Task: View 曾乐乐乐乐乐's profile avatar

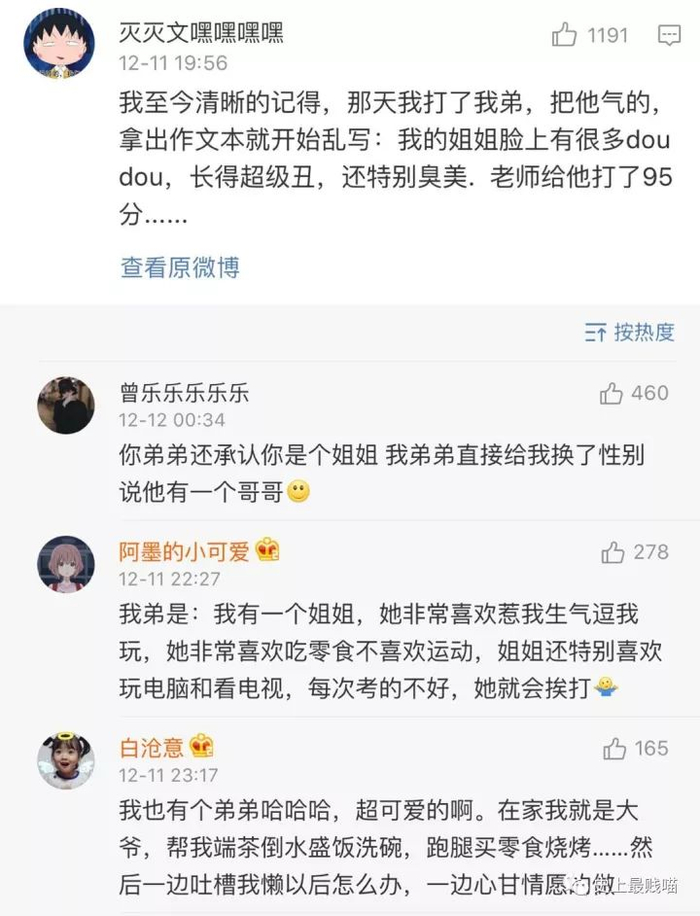Action: (x=65, y=405)
